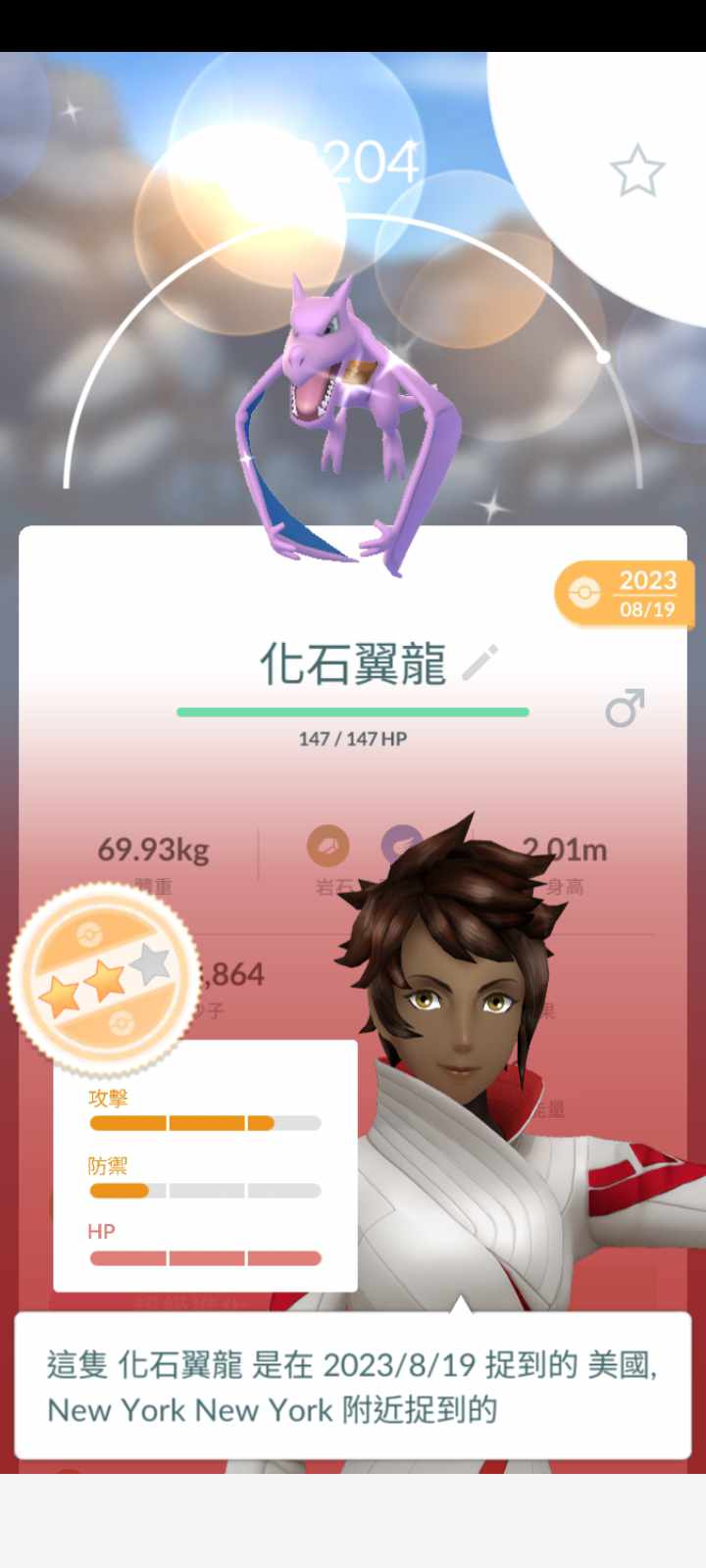This screenshot has height=1568, width=706.
Task: Edit the 化石翼龍 nickname with the pencil
Action: coord(480,663)
